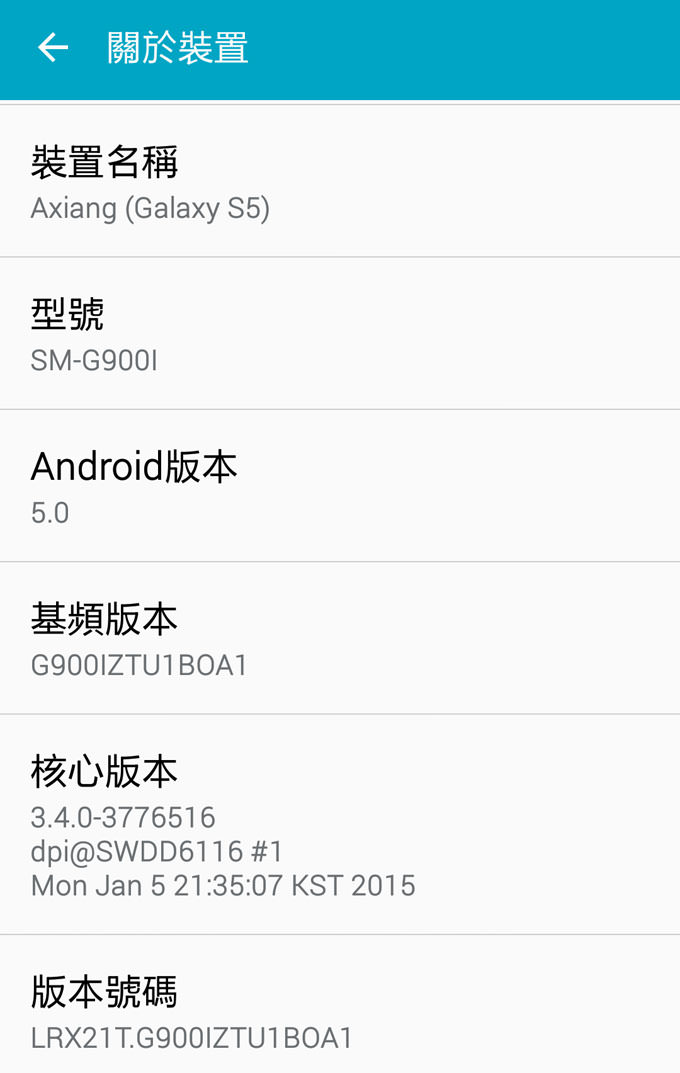Tap the 版本號碼 row
This screenshot has width=680, height=1073.
(340, 1012)
